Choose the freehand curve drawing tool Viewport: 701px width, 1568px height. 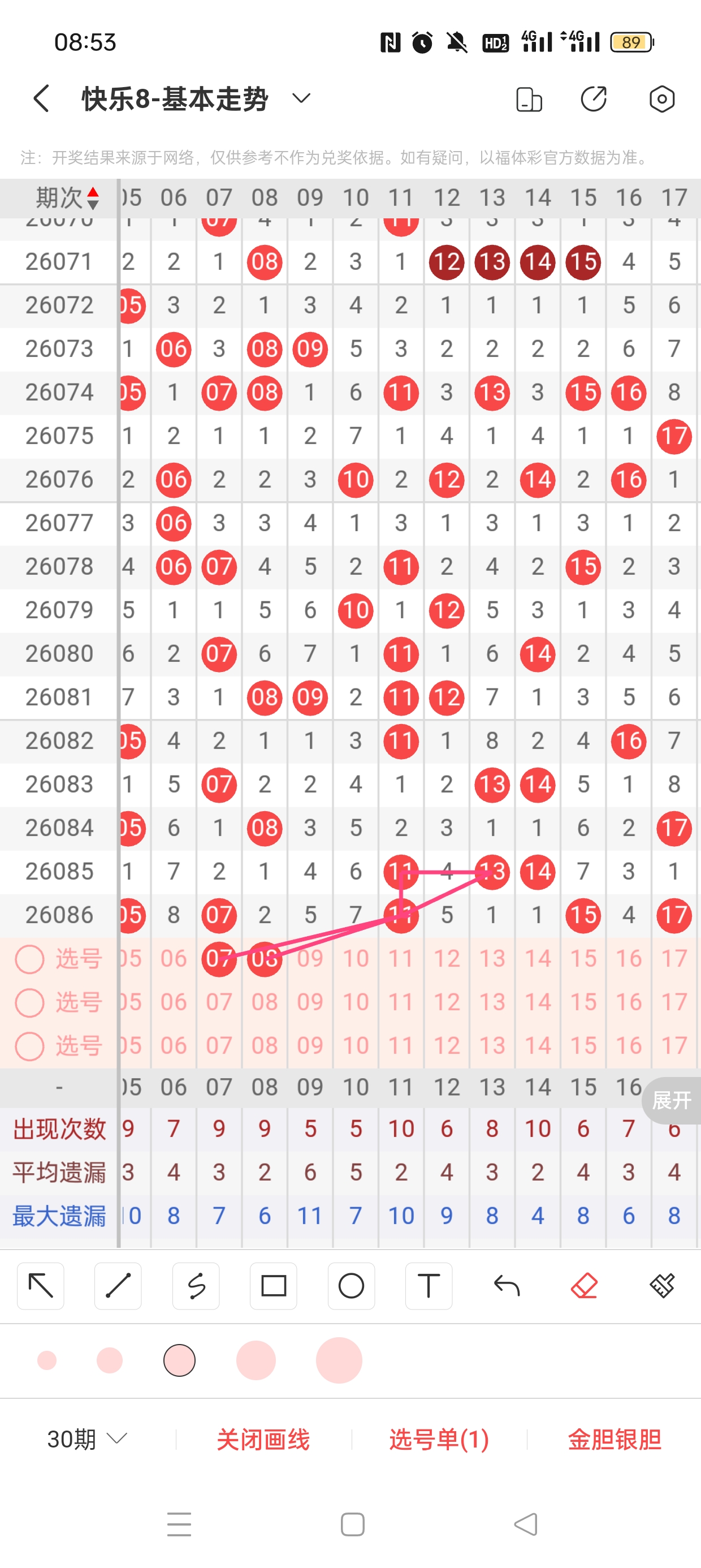196,1286
